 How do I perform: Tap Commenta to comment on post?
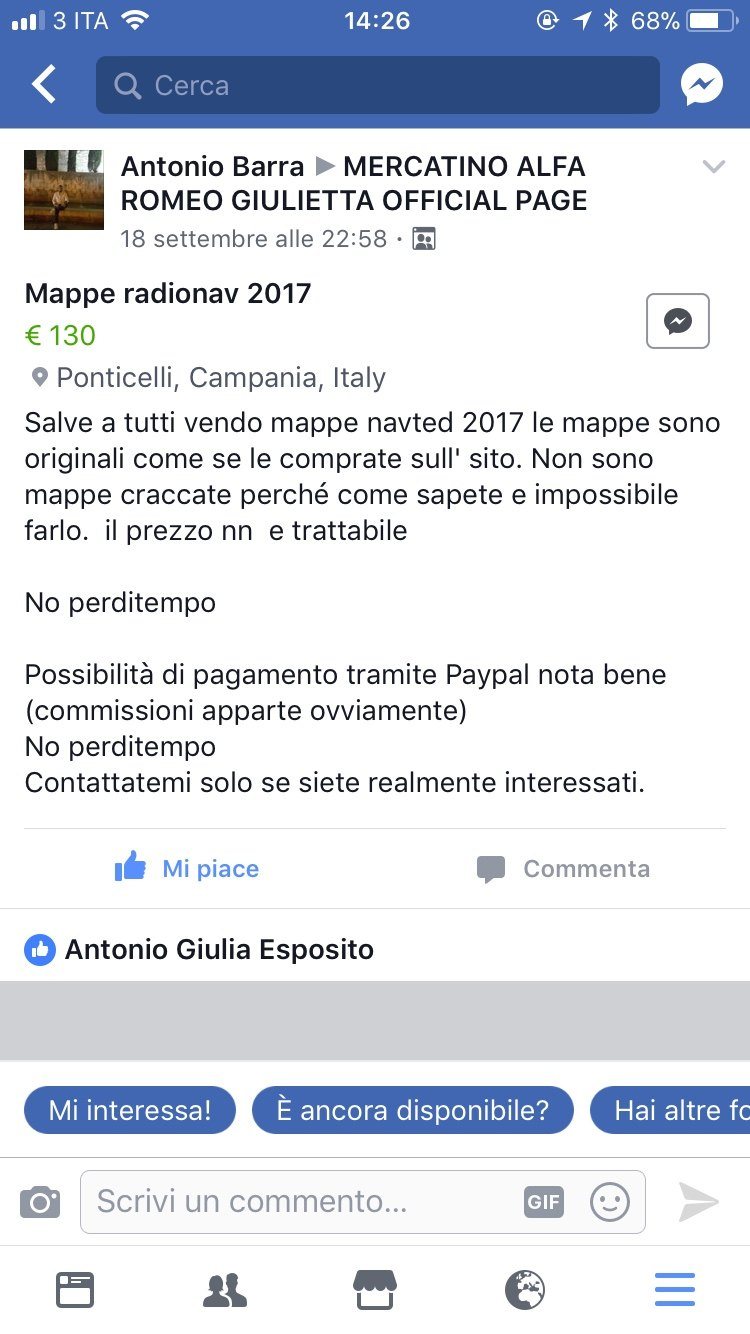point(563,868)
